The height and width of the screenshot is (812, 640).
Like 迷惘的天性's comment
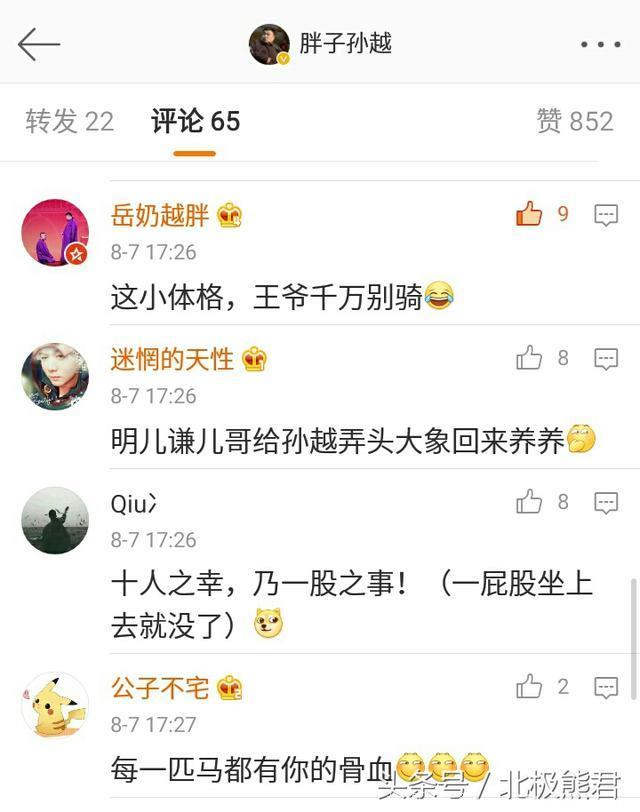click(x=529, y=358)
